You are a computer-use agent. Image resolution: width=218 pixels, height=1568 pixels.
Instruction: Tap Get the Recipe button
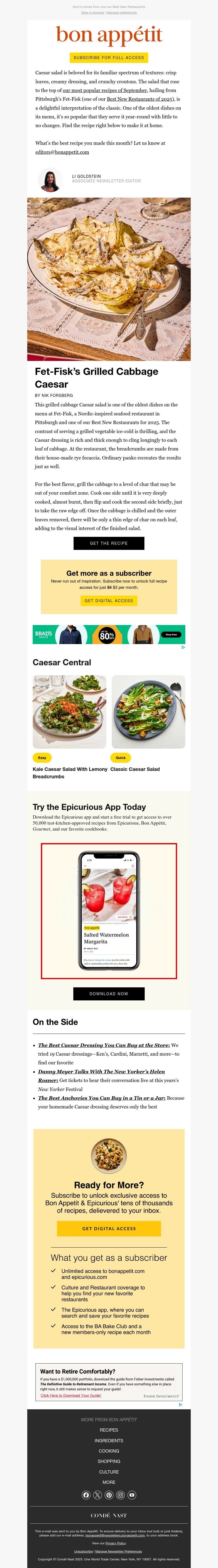pyautogui.click(x=109, y=543)
